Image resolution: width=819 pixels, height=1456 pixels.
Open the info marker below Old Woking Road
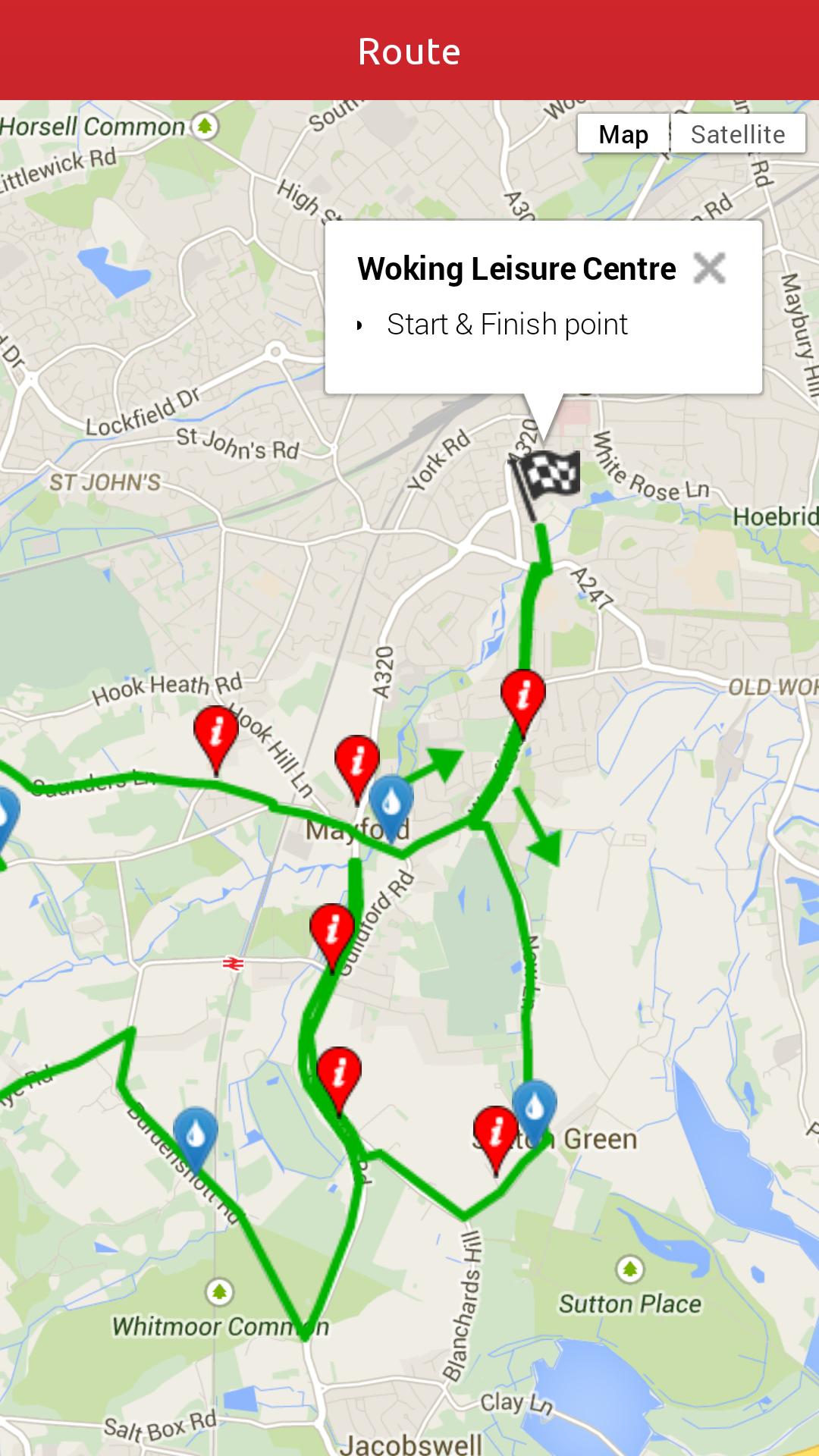point(523,696)
